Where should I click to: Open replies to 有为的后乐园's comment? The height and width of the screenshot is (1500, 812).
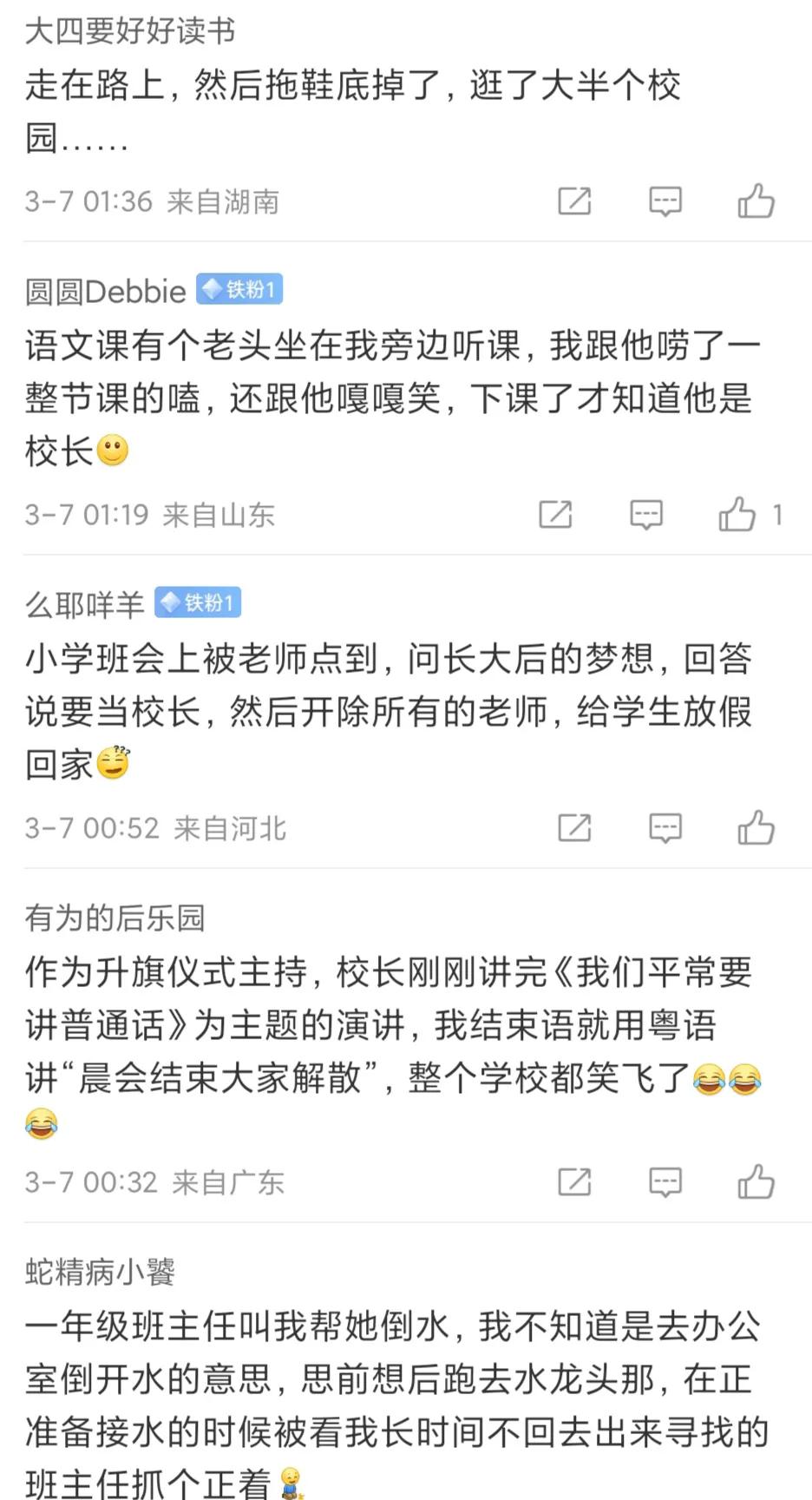pyautogui.click(x=665, y=1181)
